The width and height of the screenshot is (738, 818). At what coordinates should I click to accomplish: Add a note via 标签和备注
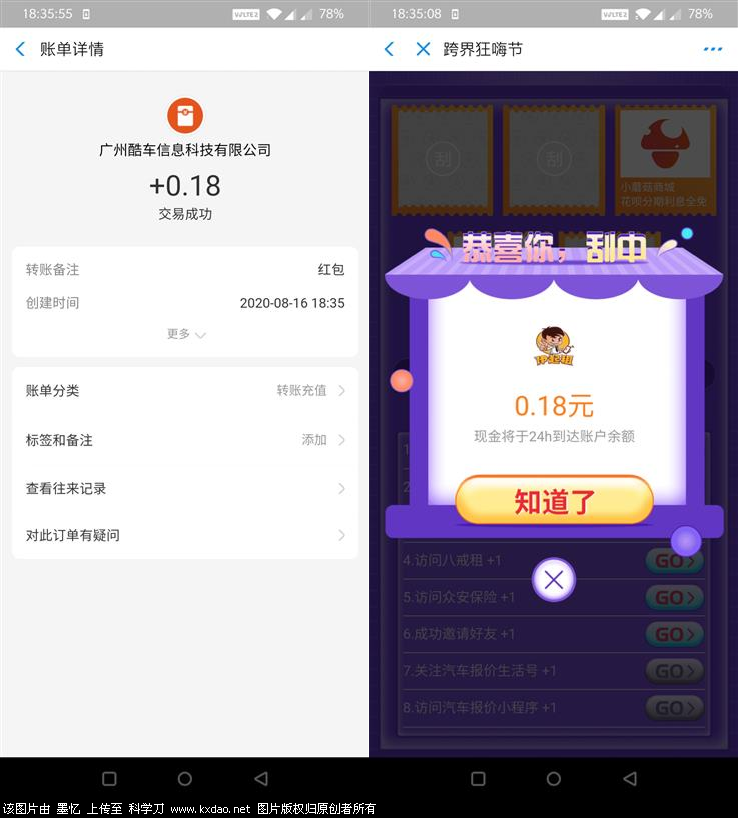pos(185,440)
